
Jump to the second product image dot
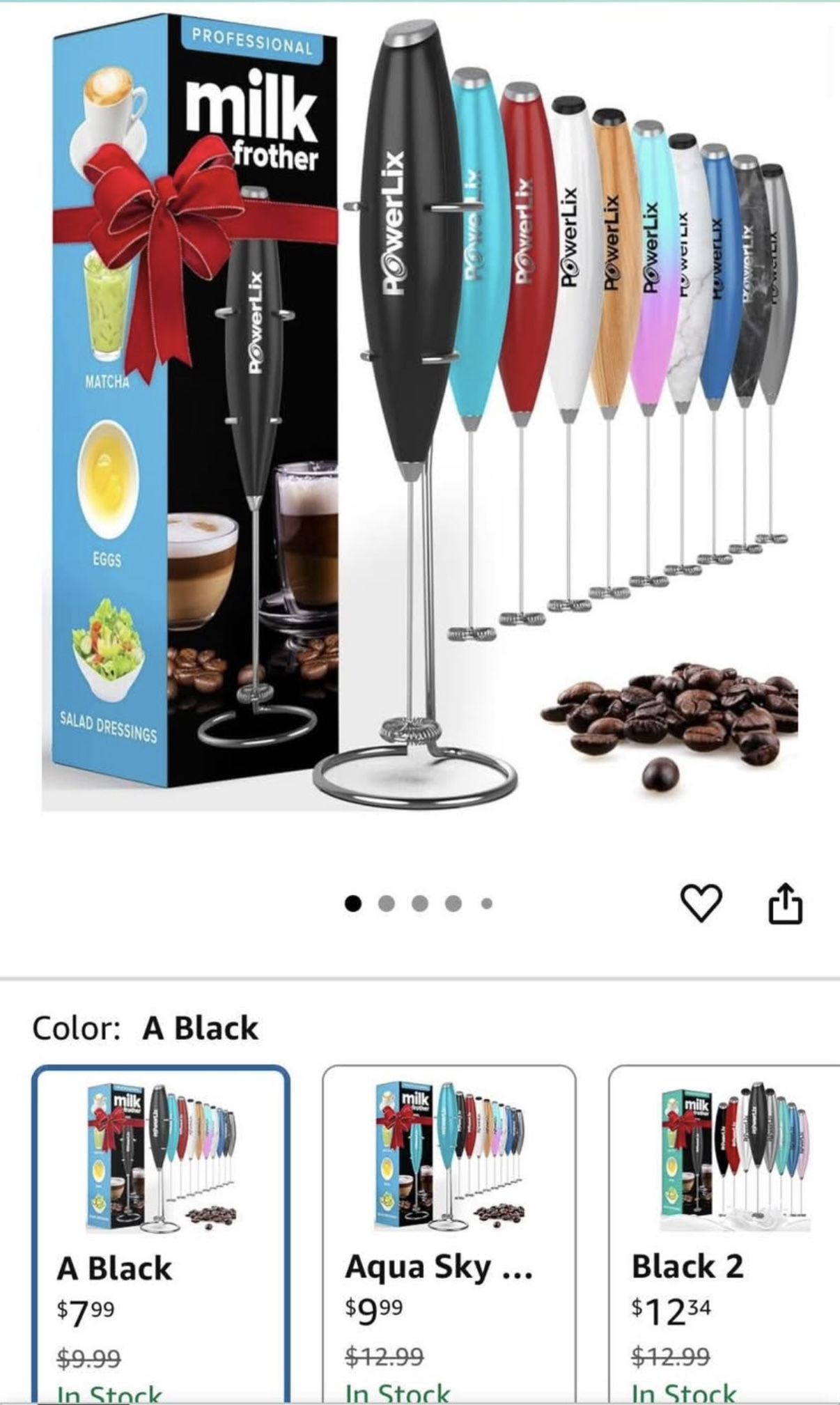click(387, 903)
